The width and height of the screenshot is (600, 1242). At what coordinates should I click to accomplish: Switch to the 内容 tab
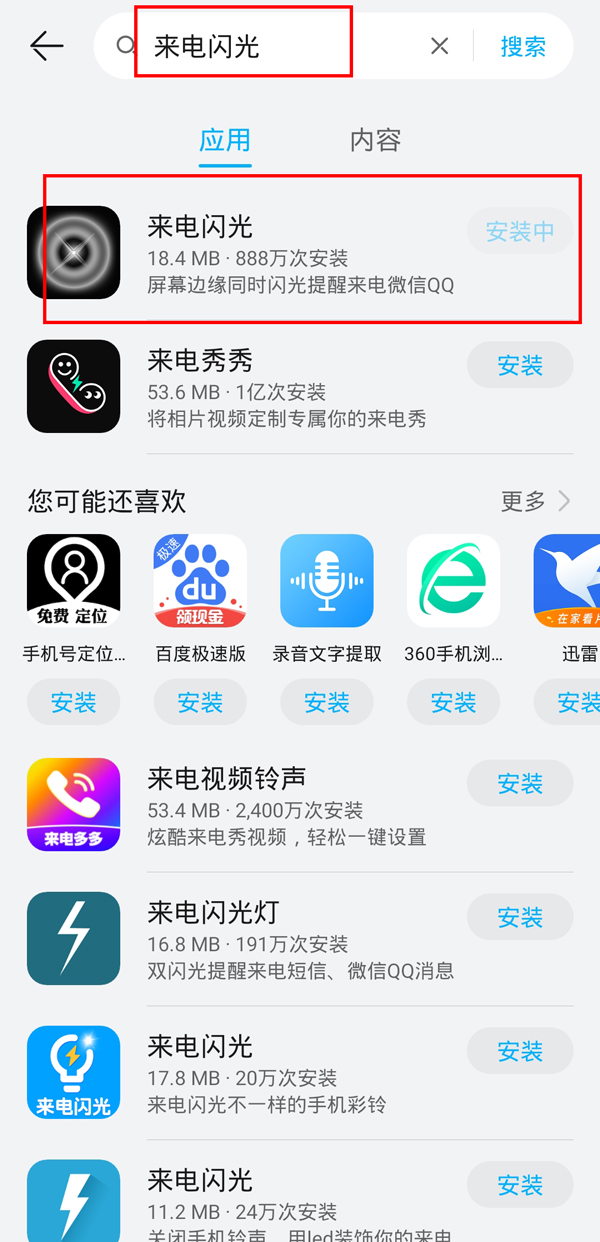coord(375,140)
